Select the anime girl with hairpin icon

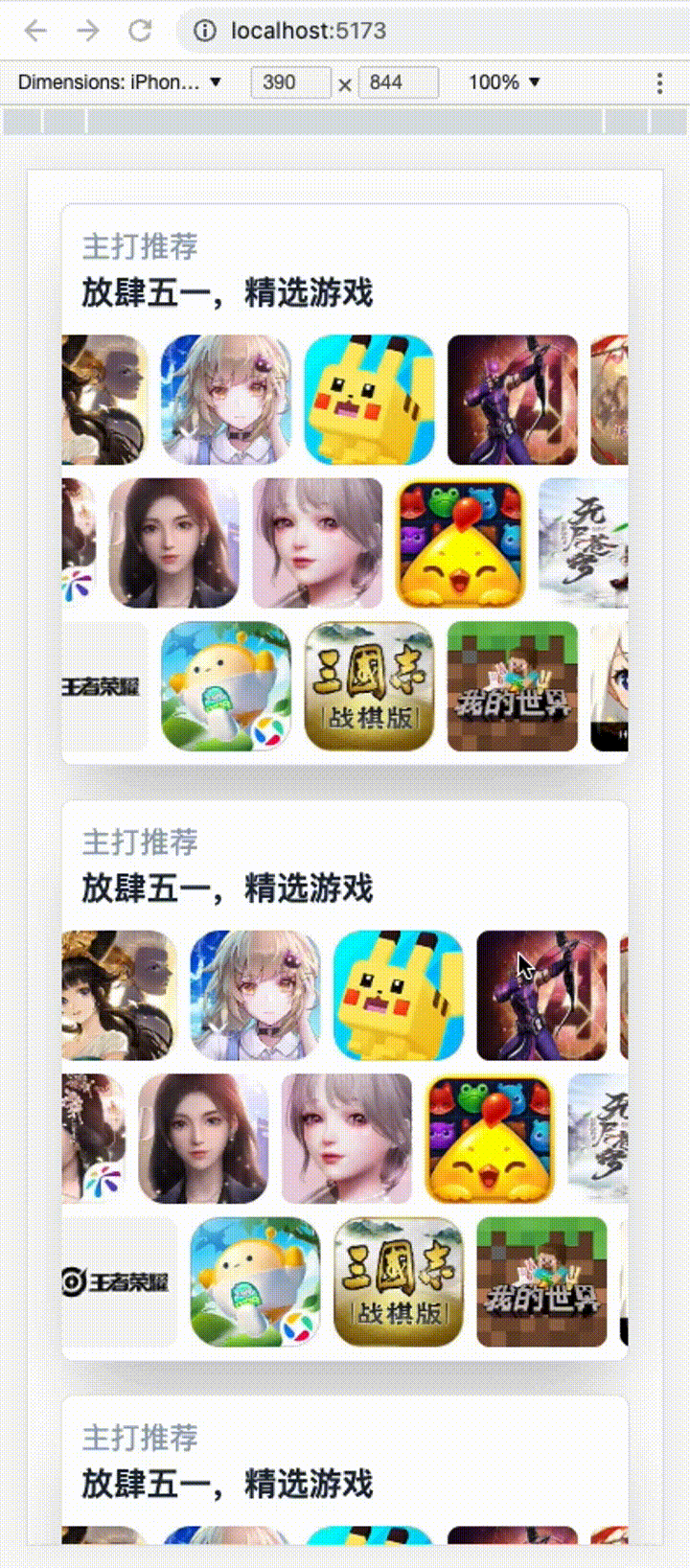254,997
